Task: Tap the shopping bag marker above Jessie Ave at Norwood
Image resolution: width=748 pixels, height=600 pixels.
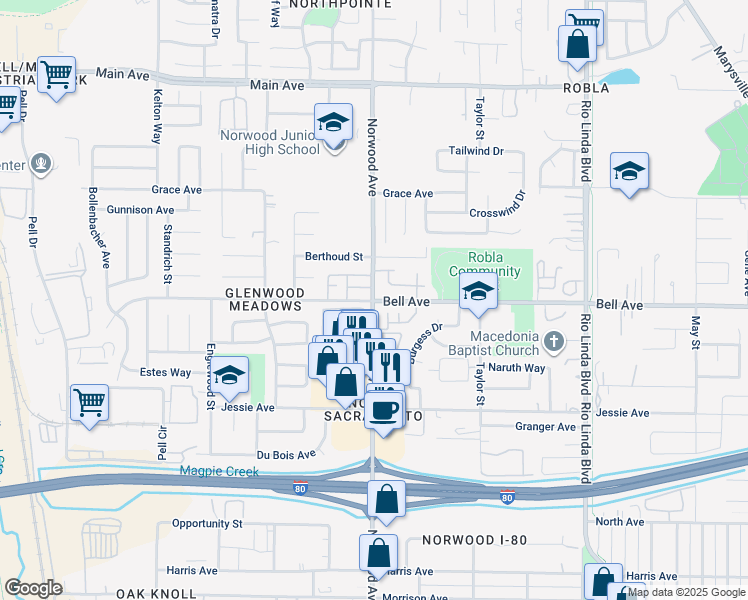Action: [345, 381]
